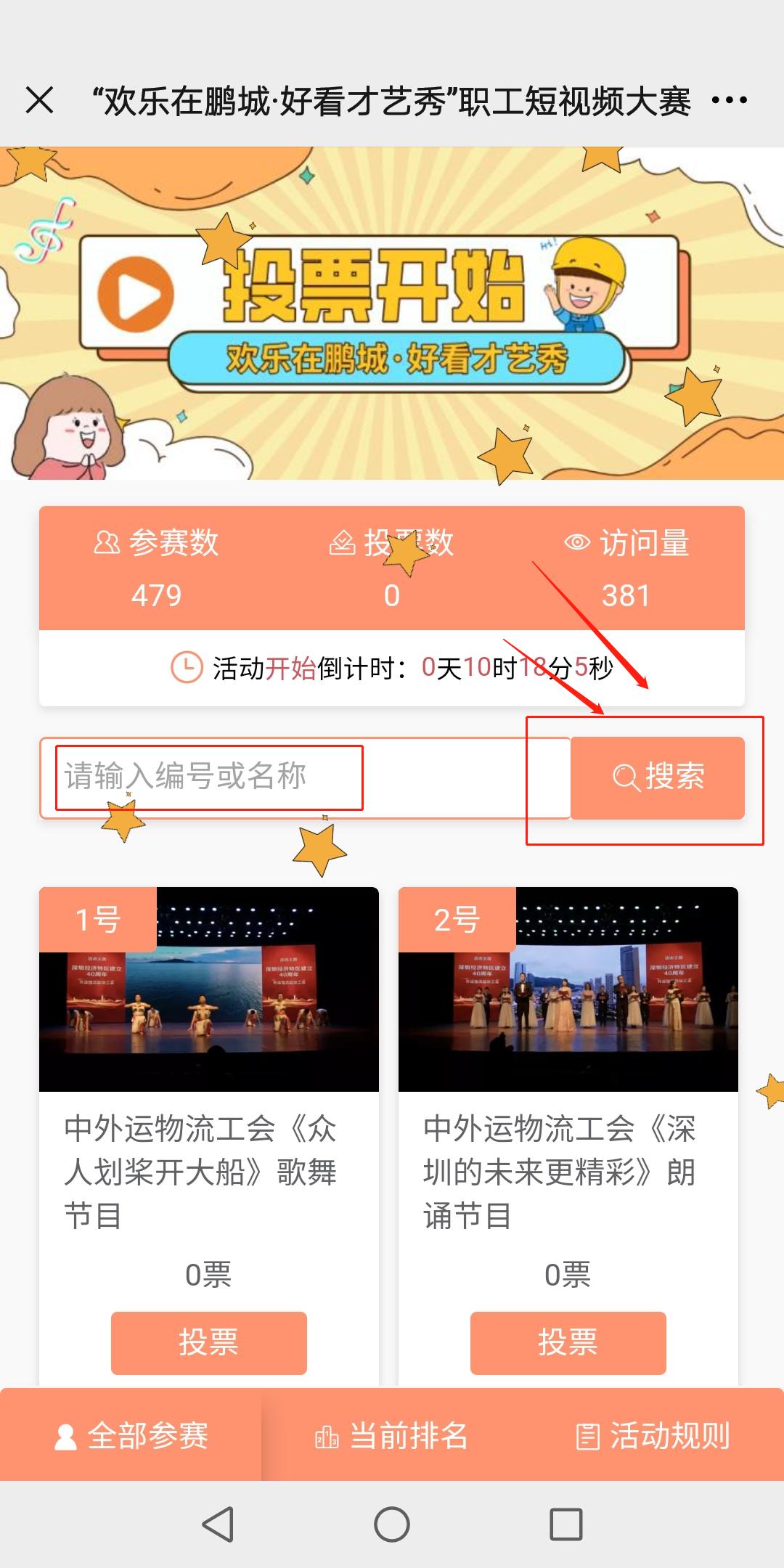
Task: Go to the system home screen
Action: pos(392,1524)
